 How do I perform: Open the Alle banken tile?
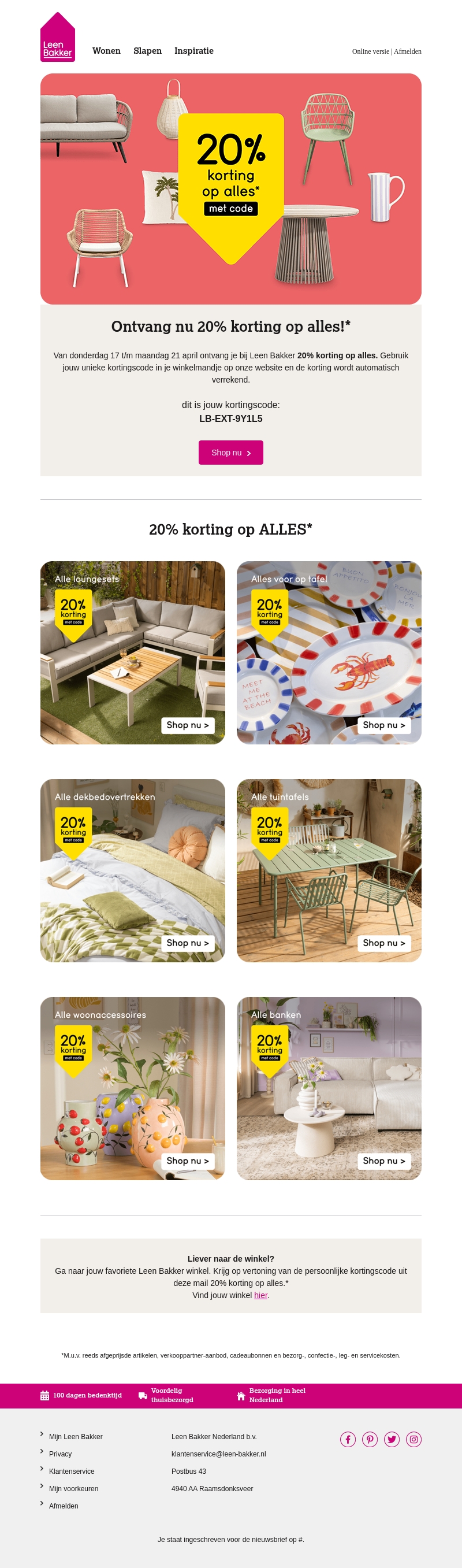[x=329, y=1088]
